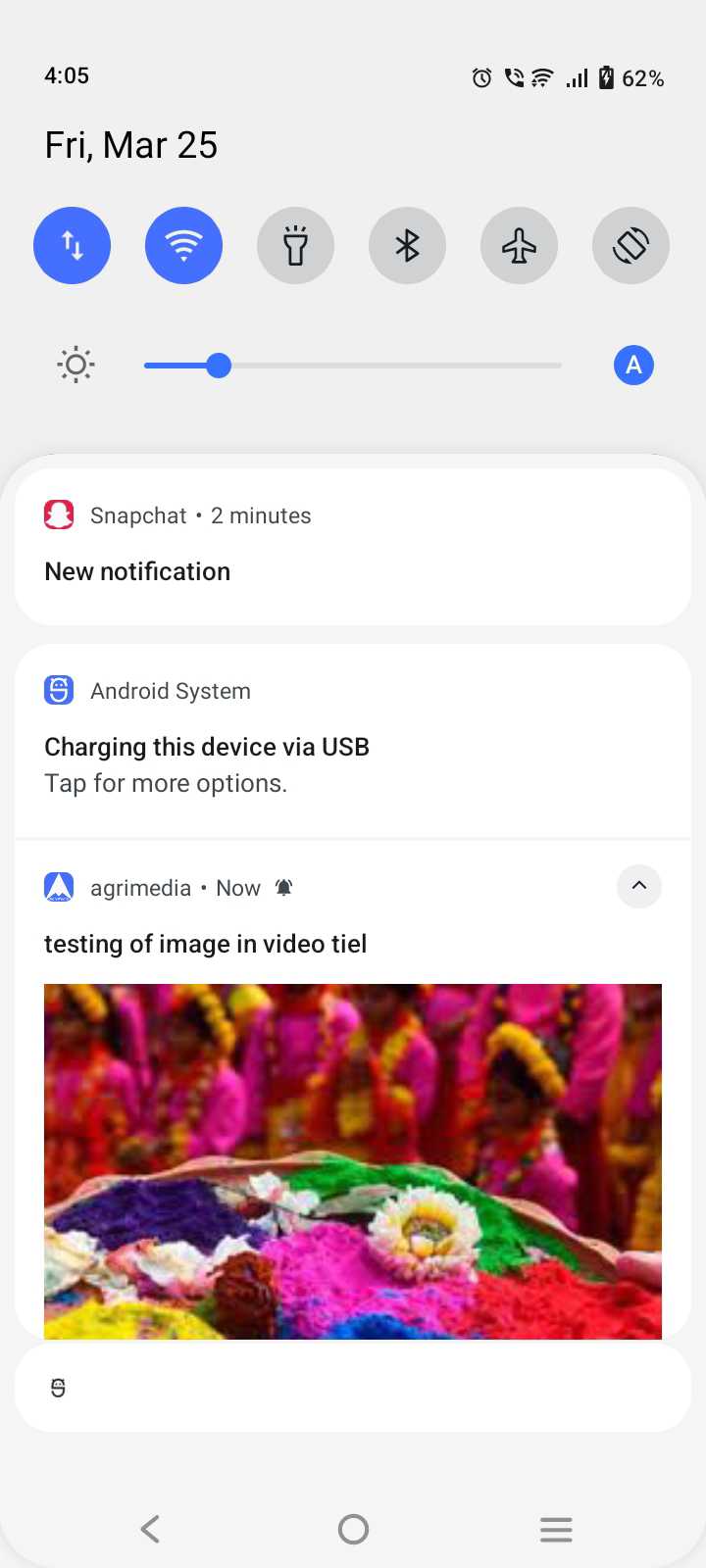
Task: Open recent apps
Action: 556,1529
